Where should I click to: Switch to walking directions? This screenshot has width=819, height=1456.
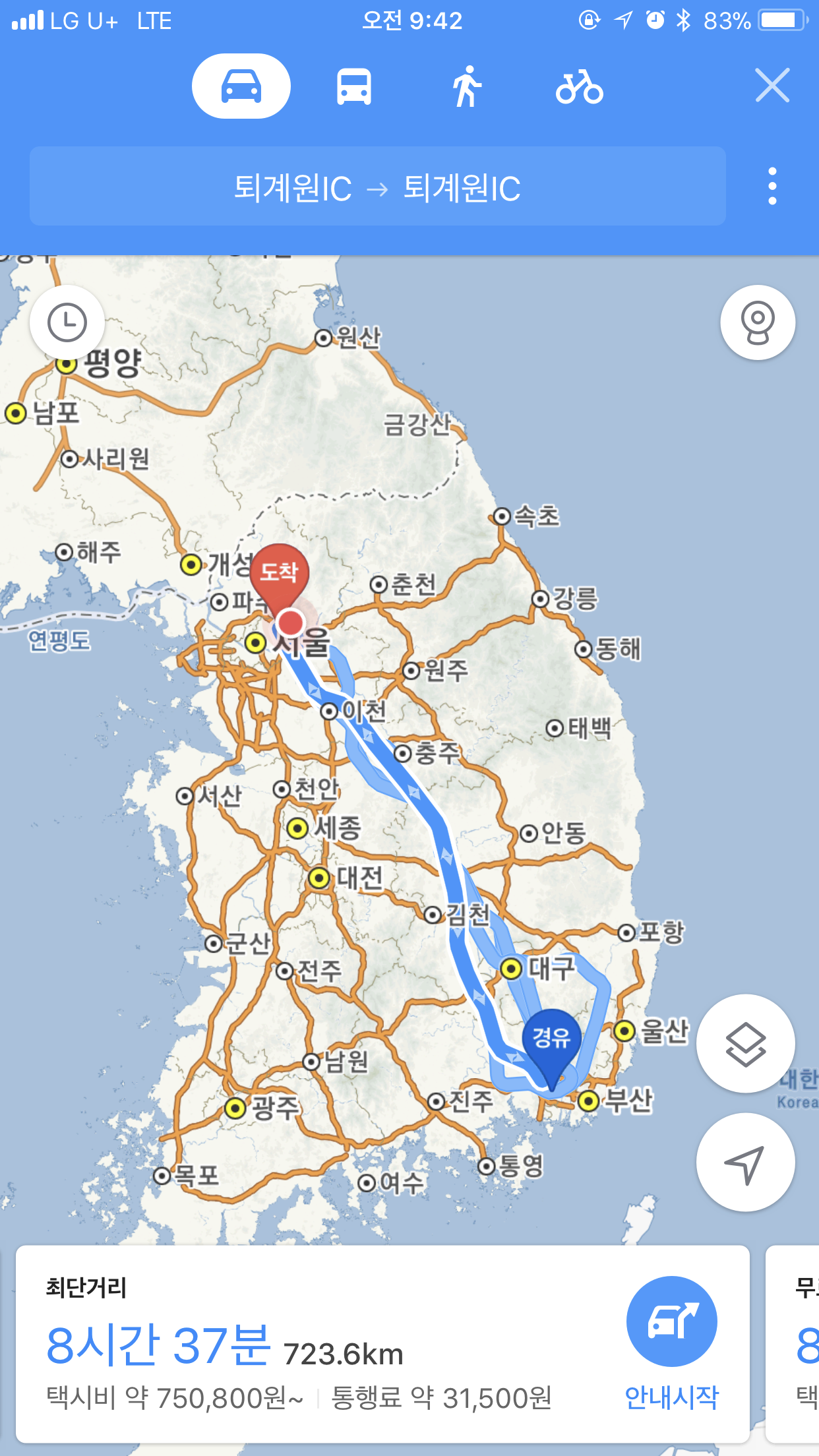click(x=467, y=86)
